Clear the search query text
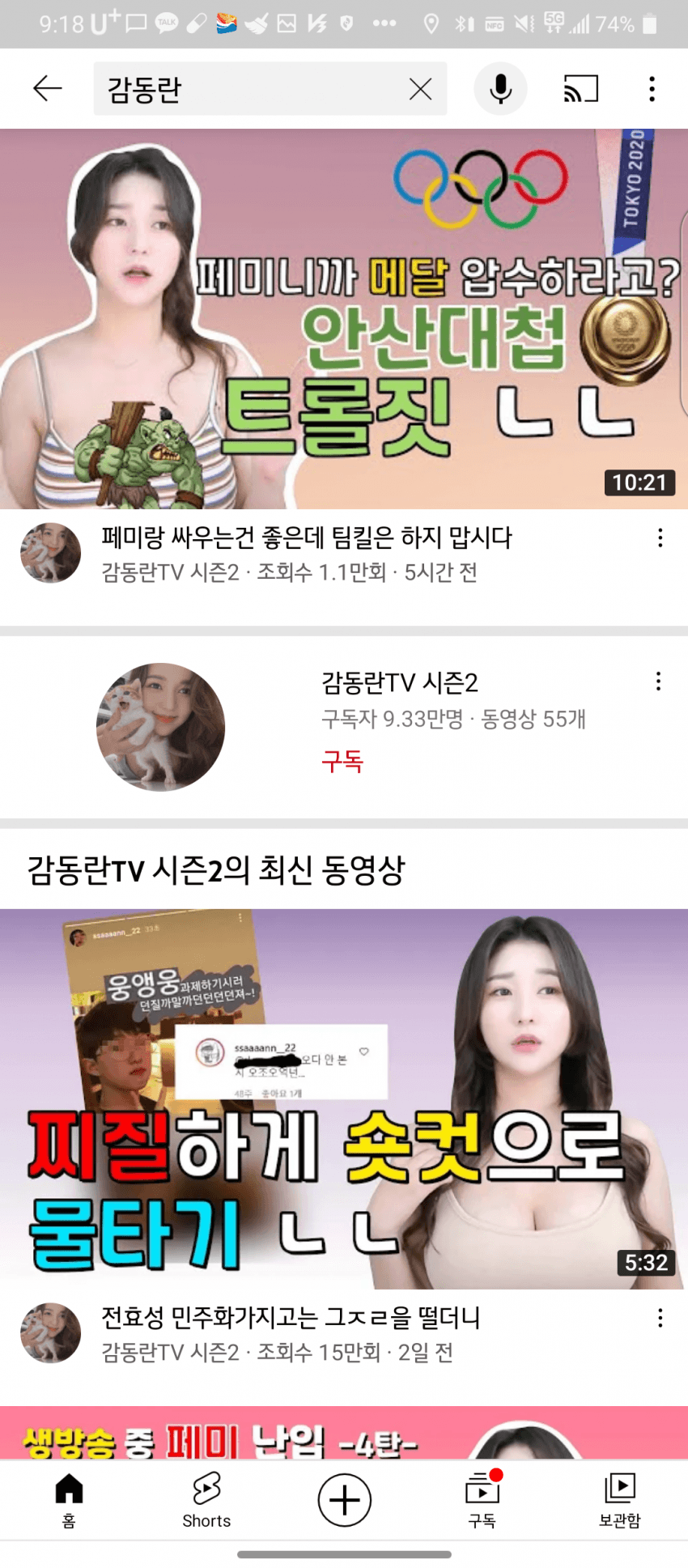 pos(420,88)
